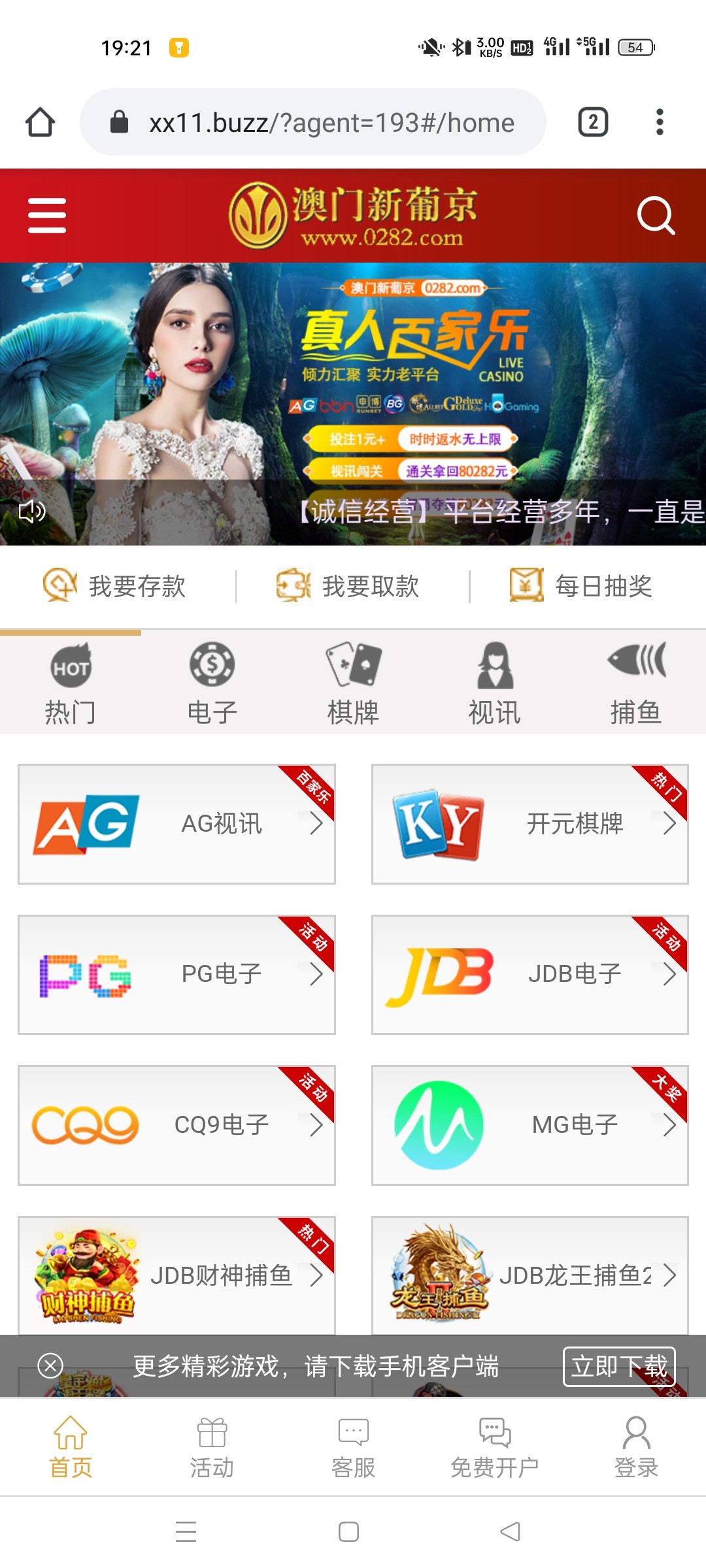
Task: Open the browser tab switcher
Action: 593,122
